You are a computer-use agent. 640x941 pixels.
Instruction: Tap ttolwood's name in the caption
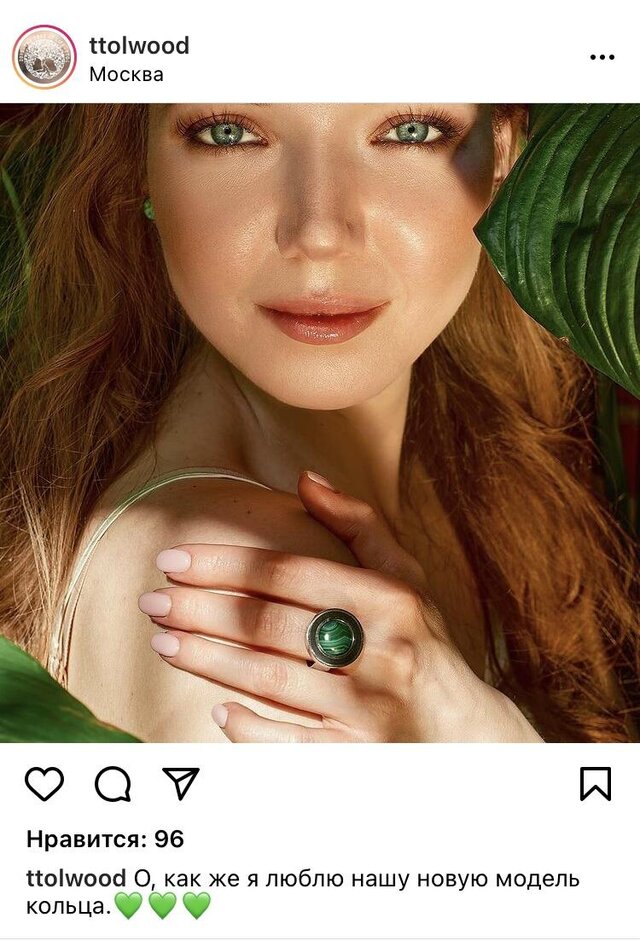coord(76,879)
